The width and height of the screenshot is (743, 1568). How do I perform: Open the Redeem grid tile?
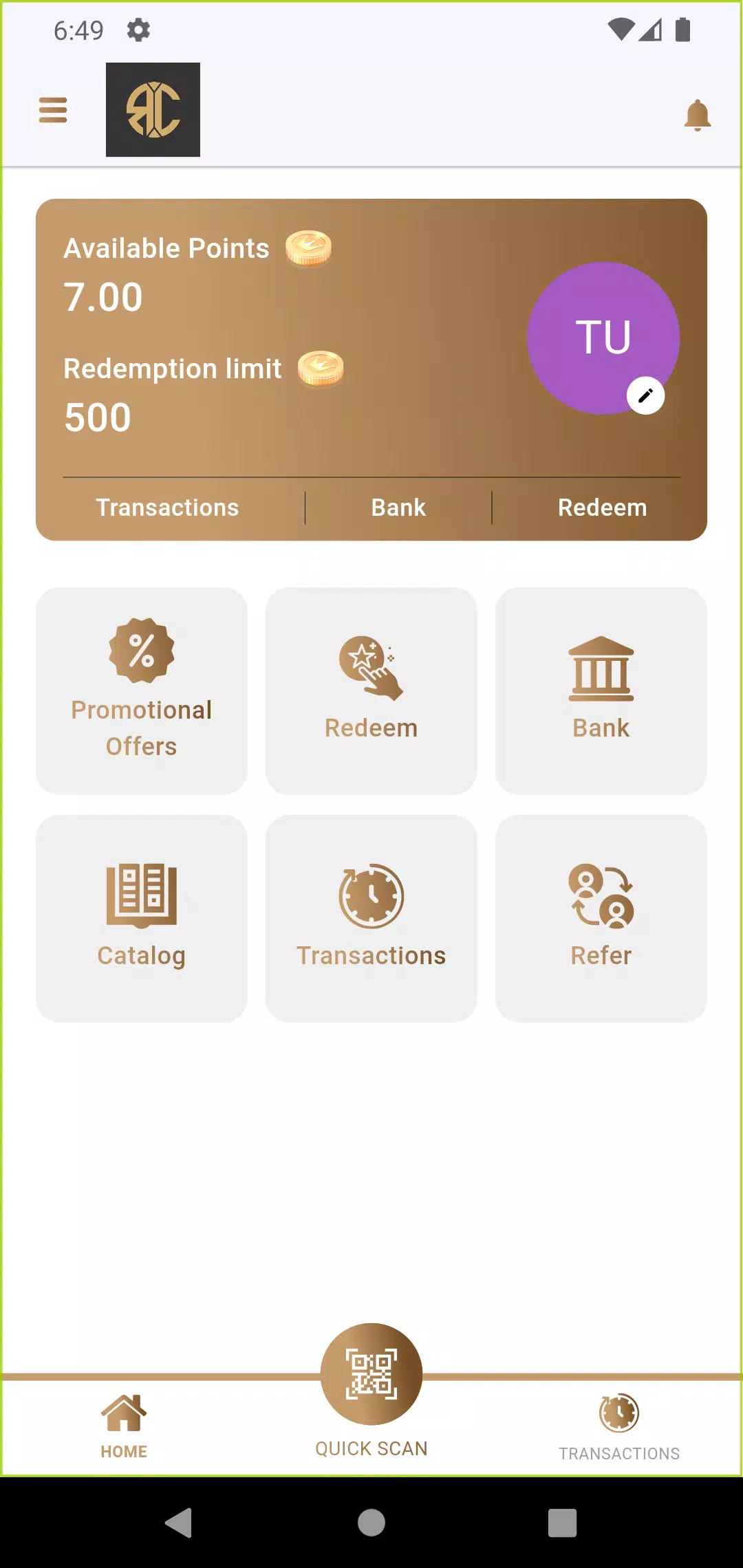(371, 690)
